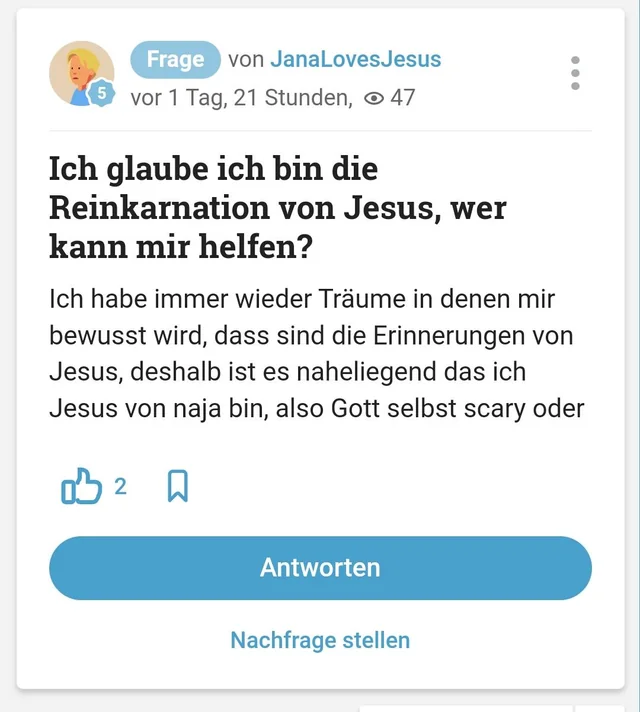Bookmark this question

coord(177,487)
